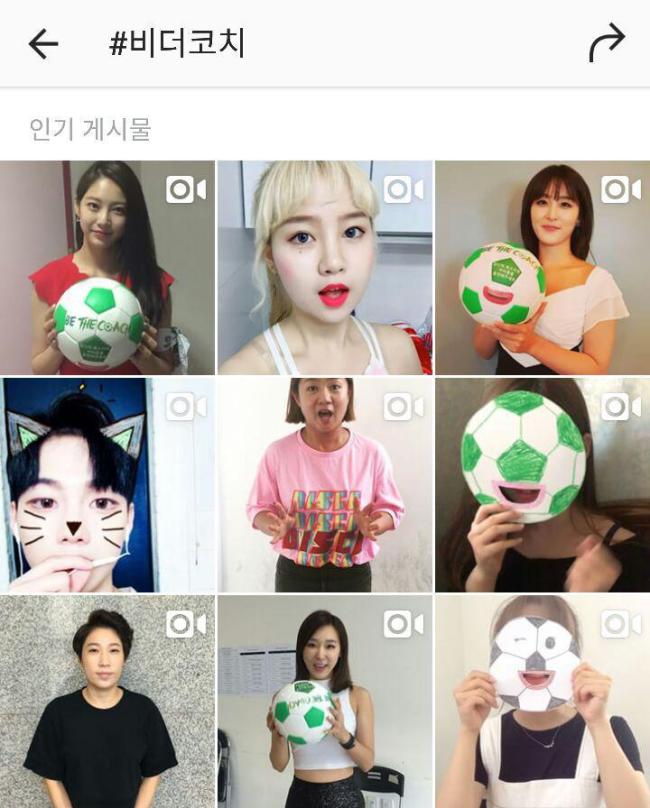The image size is (650, 808).
Task: Open video of woman in white crop top
Action: [x=325, y=702]
